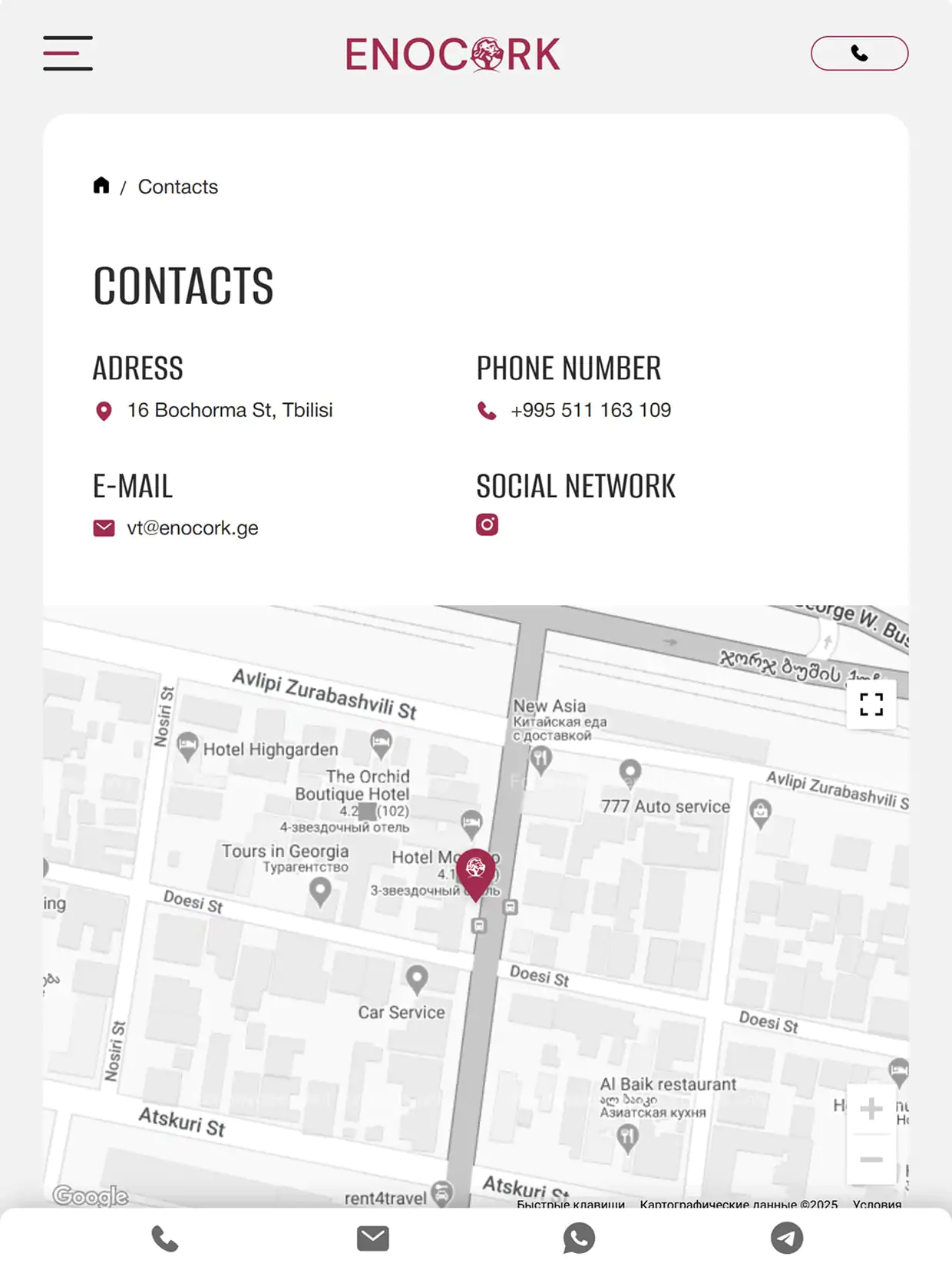Viewport: 952px width, 1270px height.
Task: Tap the ENOCORK logo to go home
Action: [x=453, y=55]
